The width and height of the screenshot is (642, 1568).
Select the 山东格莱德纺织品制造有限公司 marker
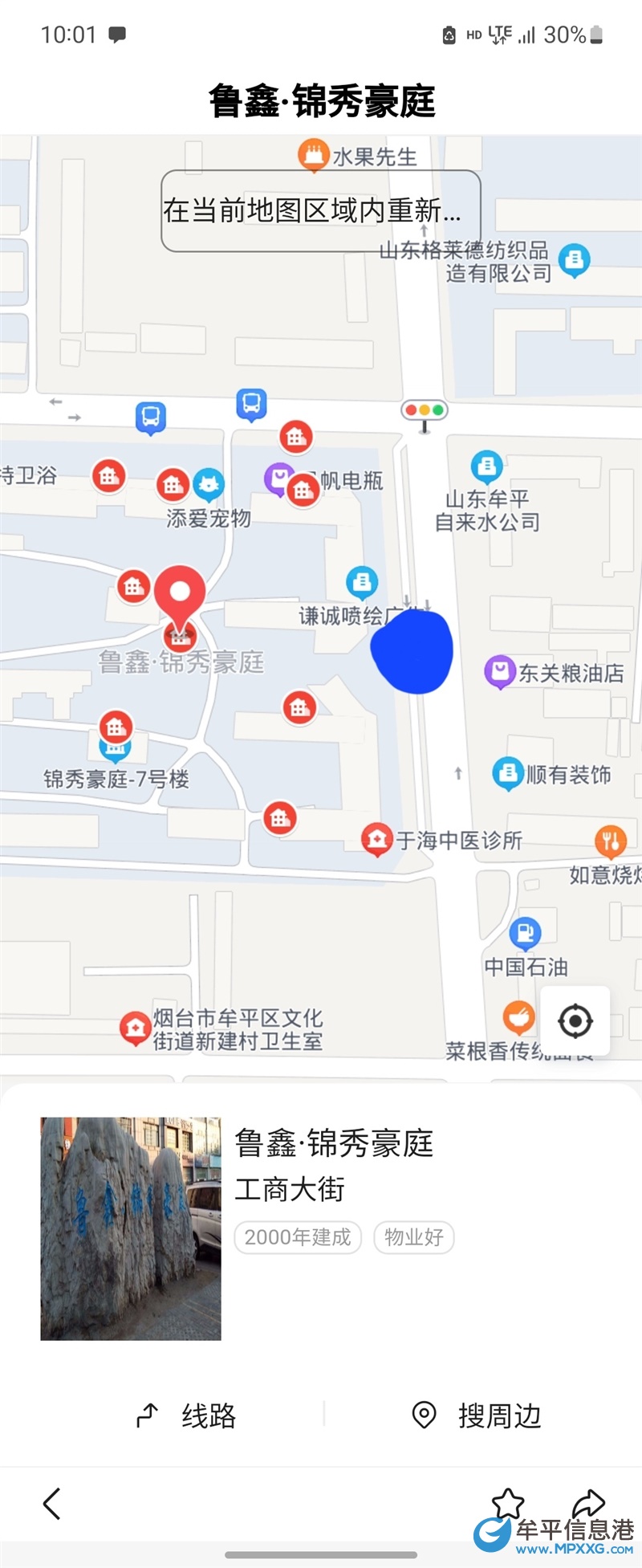(x=574, y=259)
